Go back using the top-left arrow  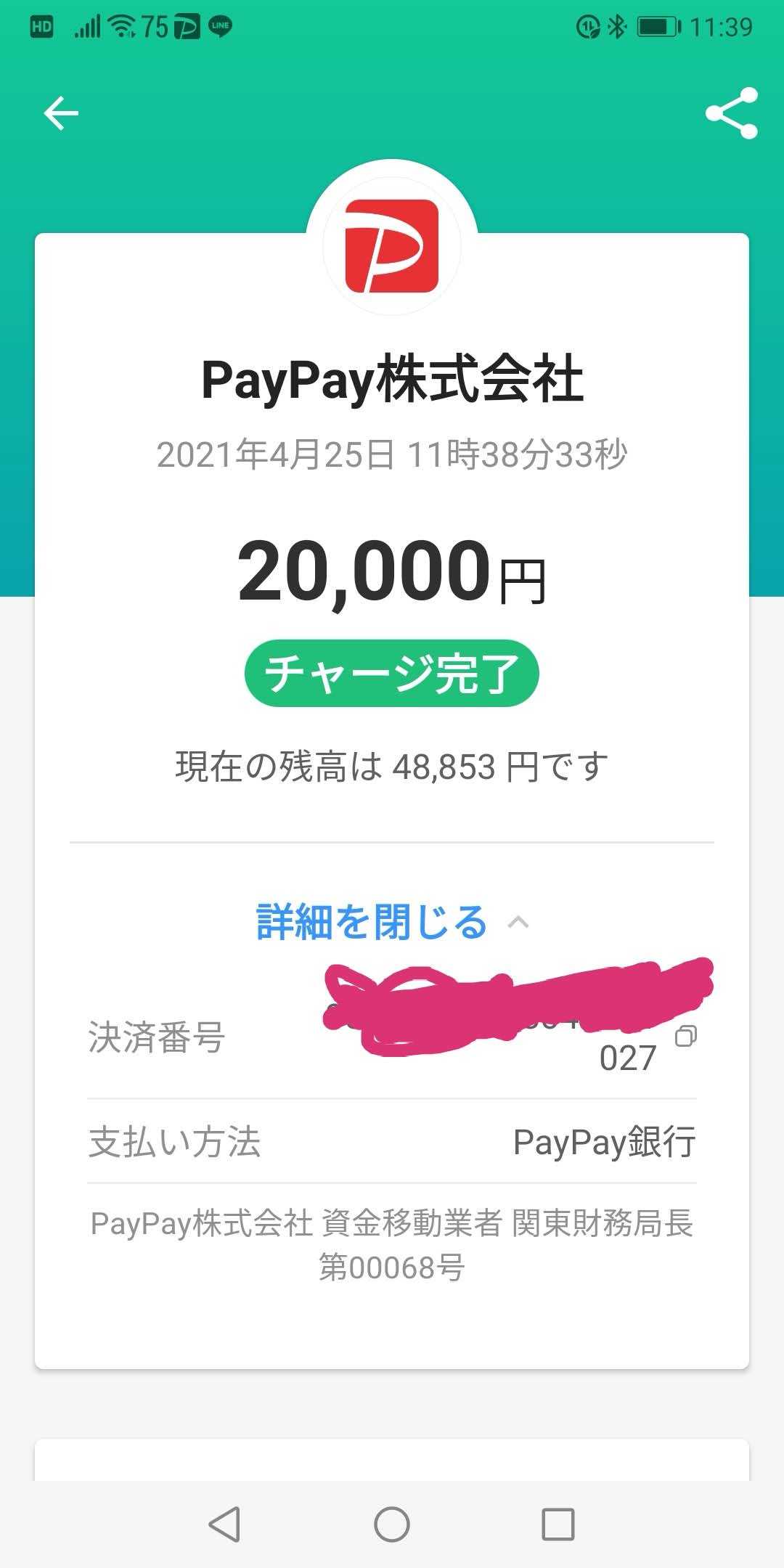(x=61, y=113)
